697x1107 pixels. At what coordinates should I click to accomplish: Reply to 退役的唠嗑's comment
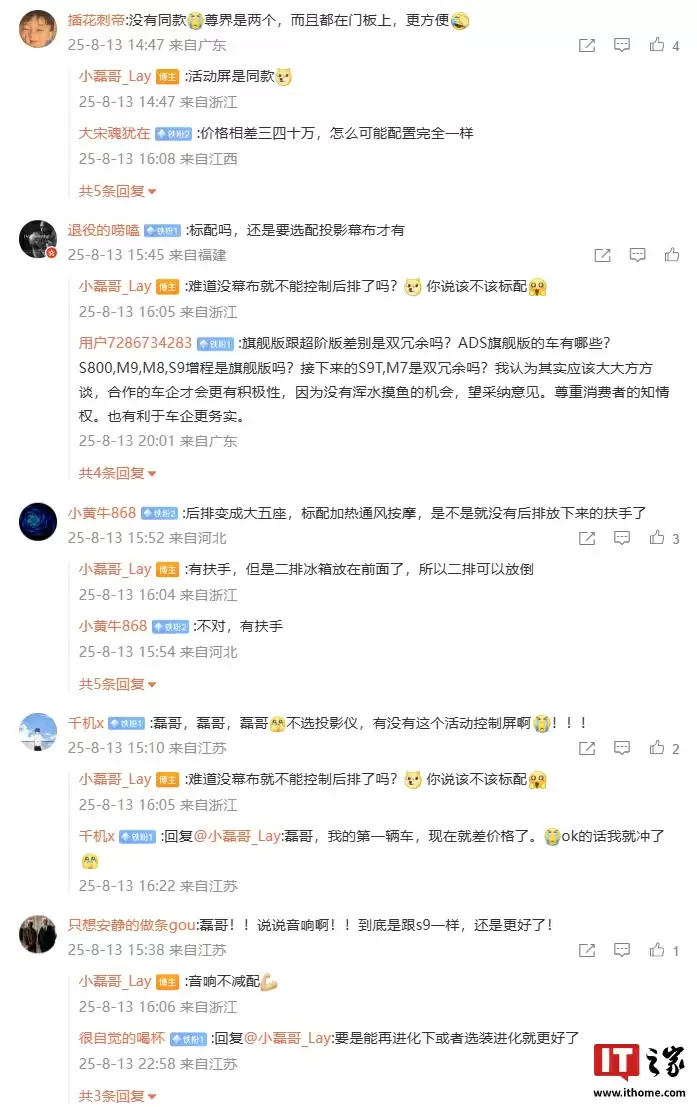pyautogui.click(x=637, y=255)
